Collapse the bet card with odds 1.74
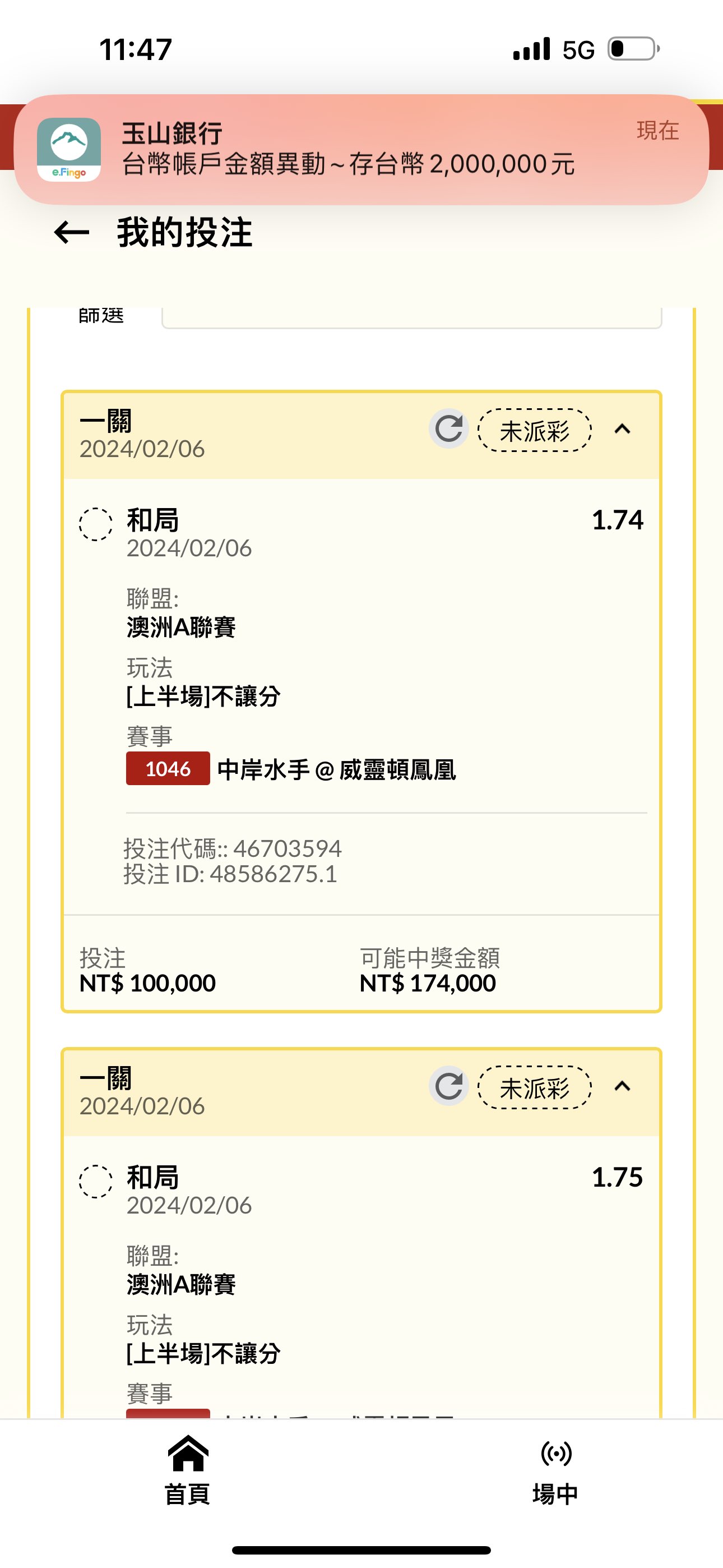This screenshot has height=1568, width=723. pos(622,429)
